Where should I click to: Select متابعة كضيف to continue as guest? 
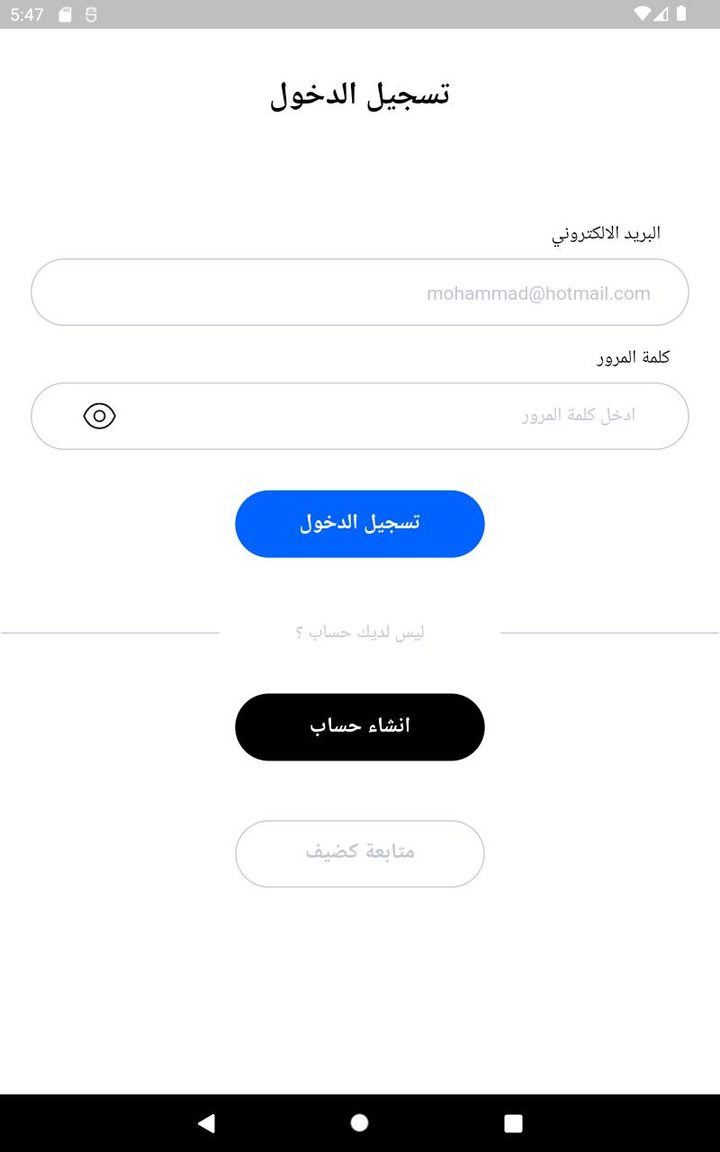(x=360, y=854)
